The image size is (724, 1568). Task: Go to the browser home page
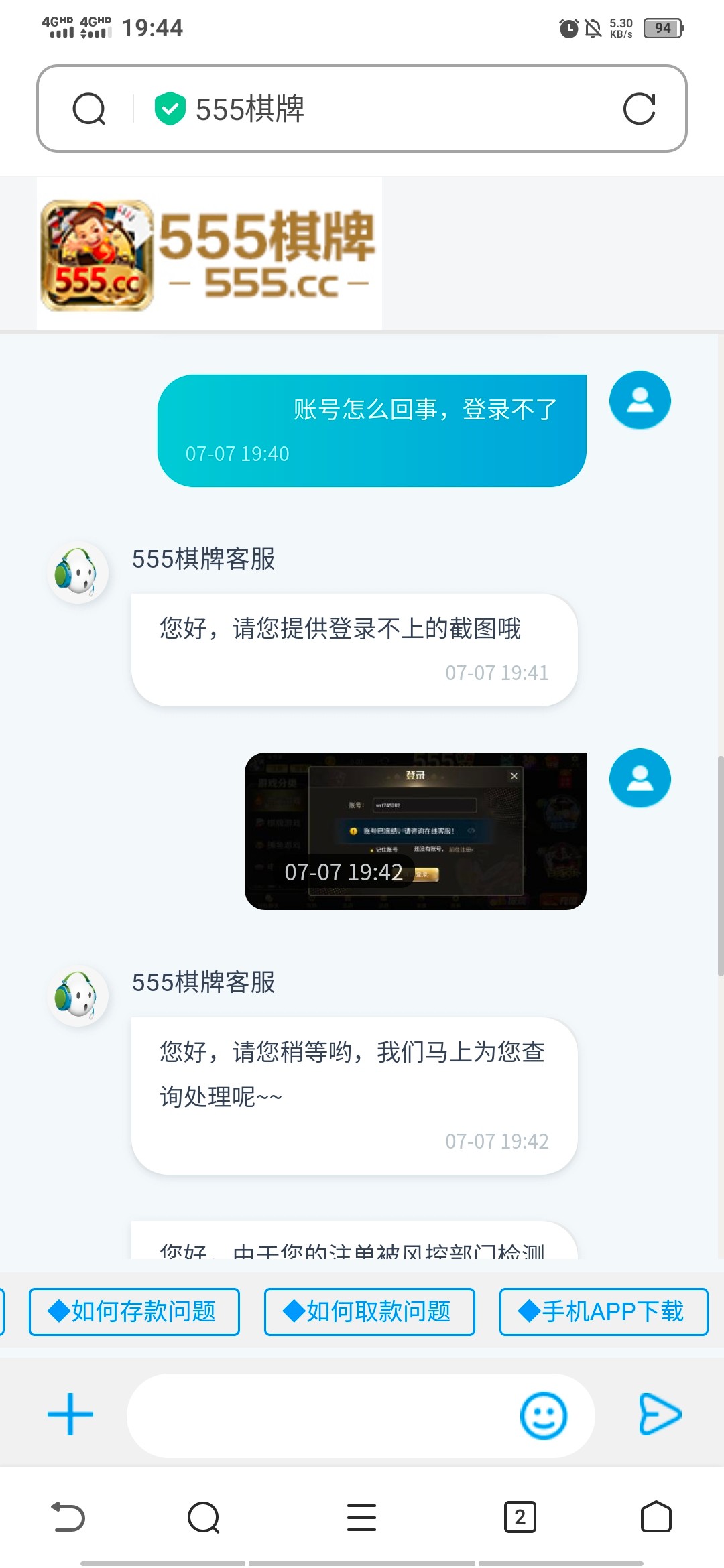pyautogui.click(x=656, y=1518)
